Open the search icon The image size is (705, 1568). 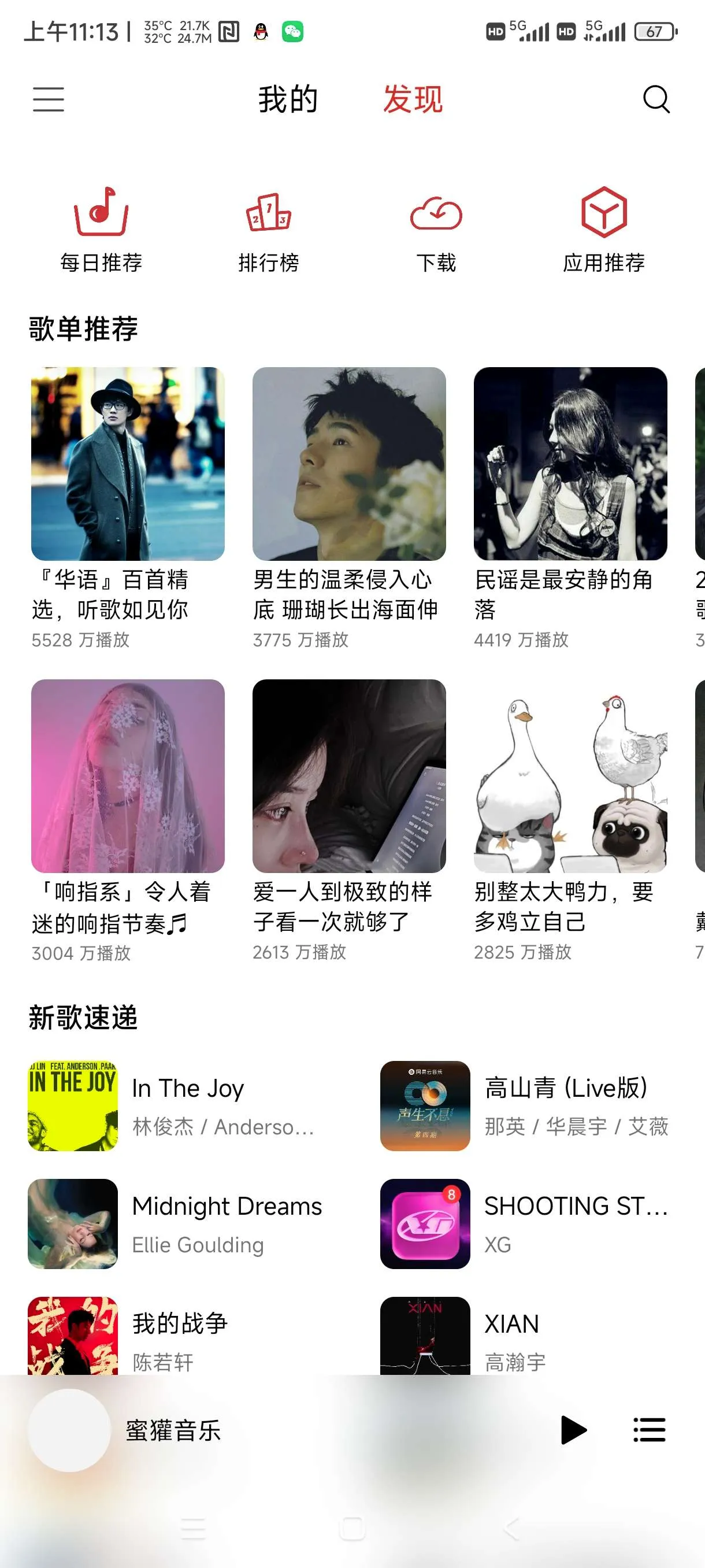coord(656,99)
